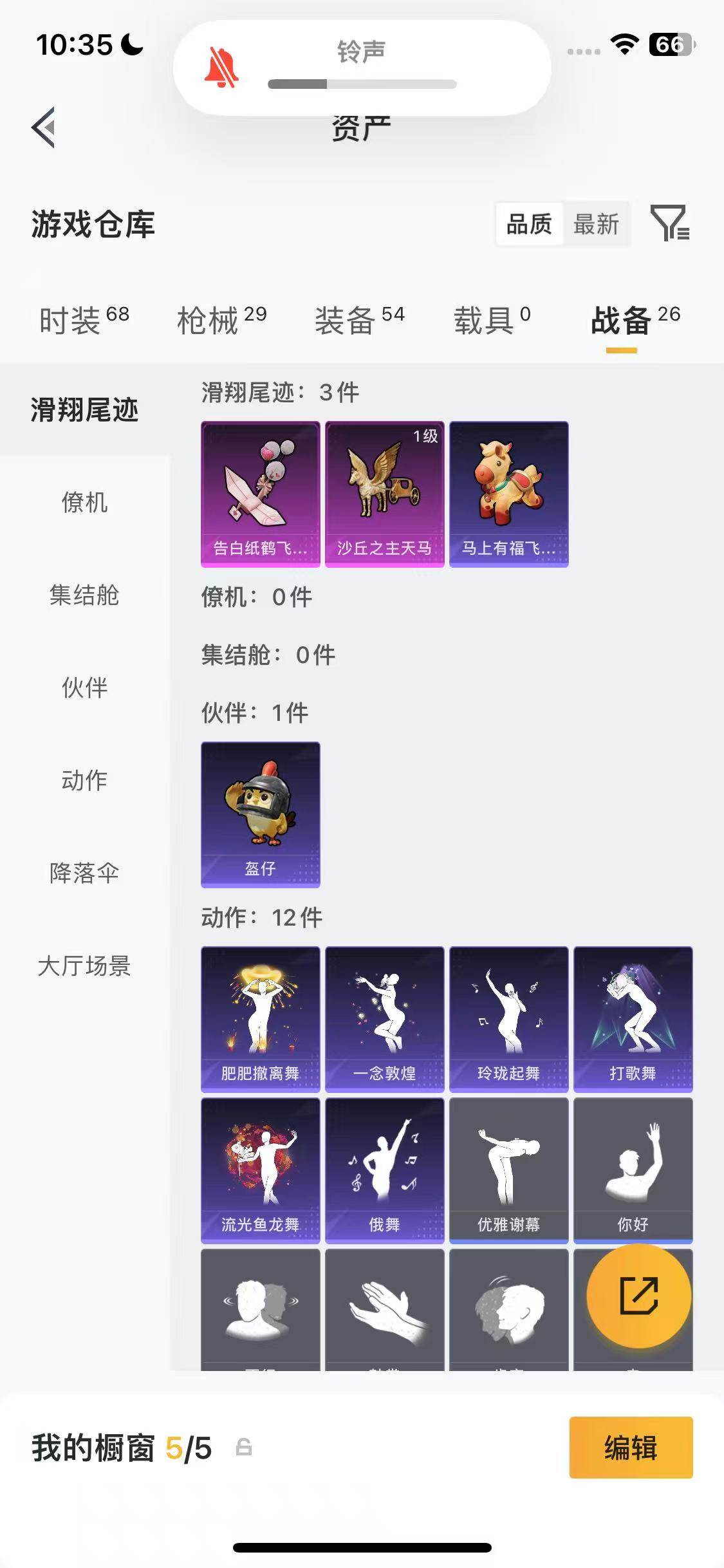Show the 大厅场景 category
This screenshot has width=724, height=1568.
(84, 966)
